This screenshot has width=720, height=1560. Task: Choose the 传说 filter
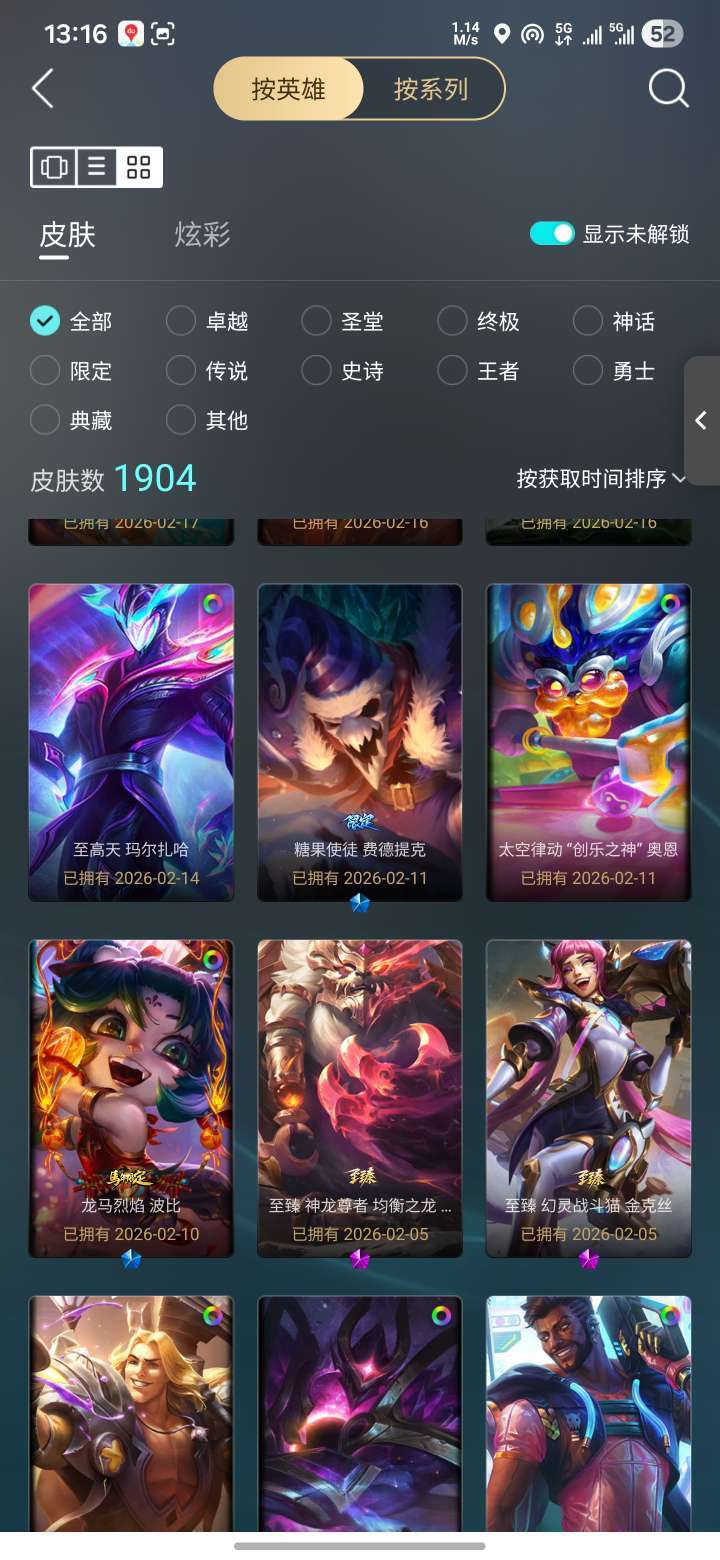tap(181, 371)
